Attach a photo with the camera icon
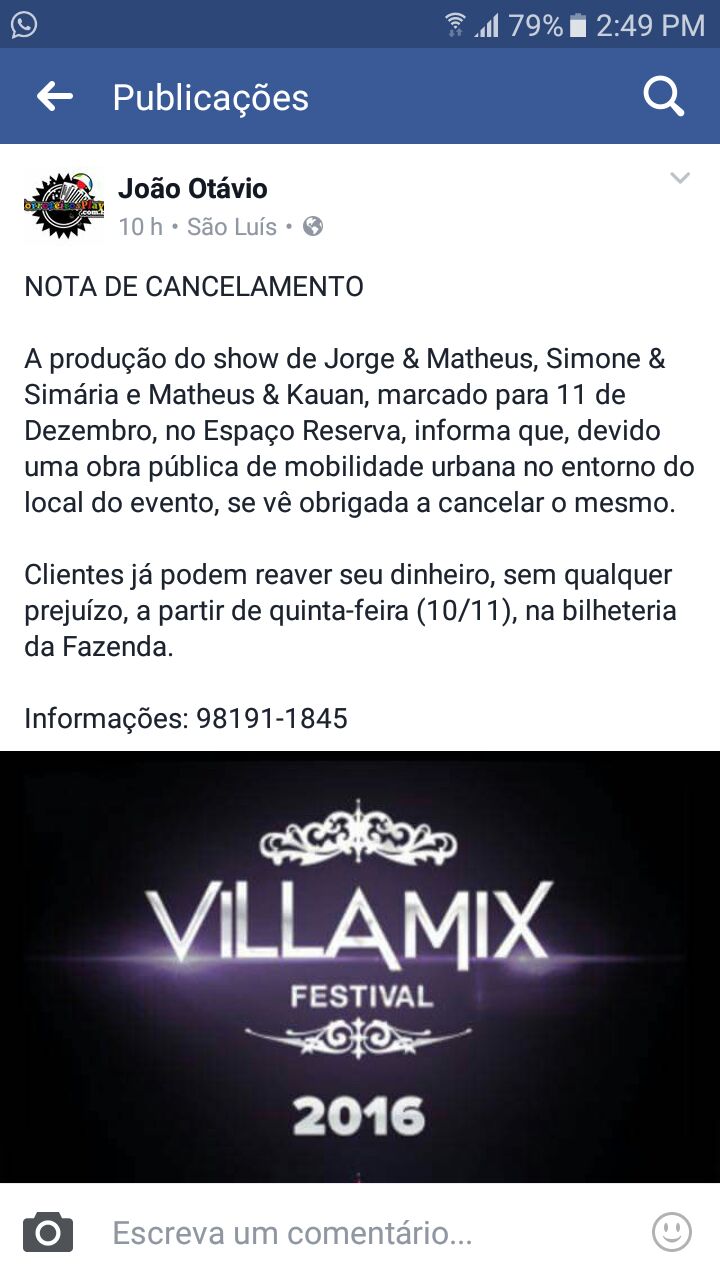Viewport: 720px width, 1280px height. point(48,1232)
